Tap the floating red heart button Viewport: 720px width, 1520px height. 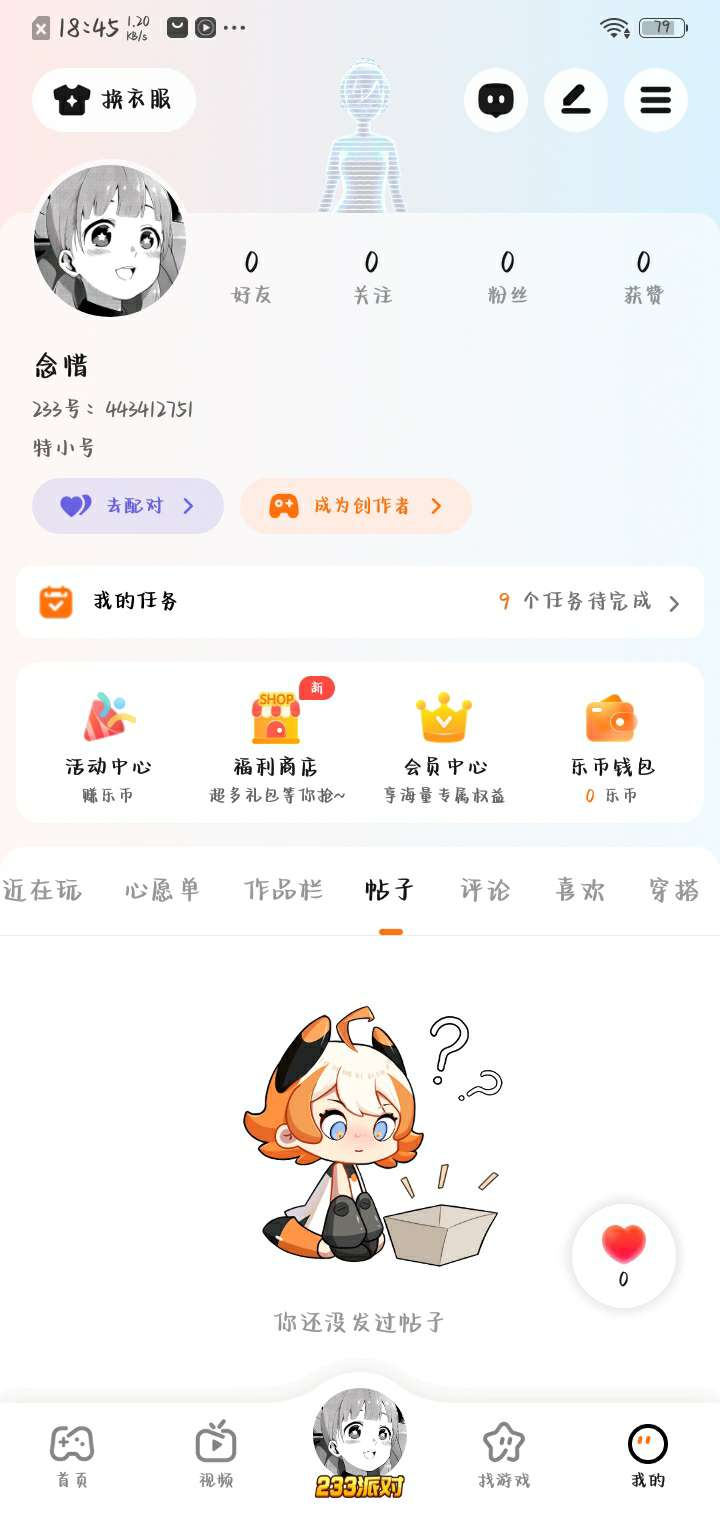click(624, 1256)
